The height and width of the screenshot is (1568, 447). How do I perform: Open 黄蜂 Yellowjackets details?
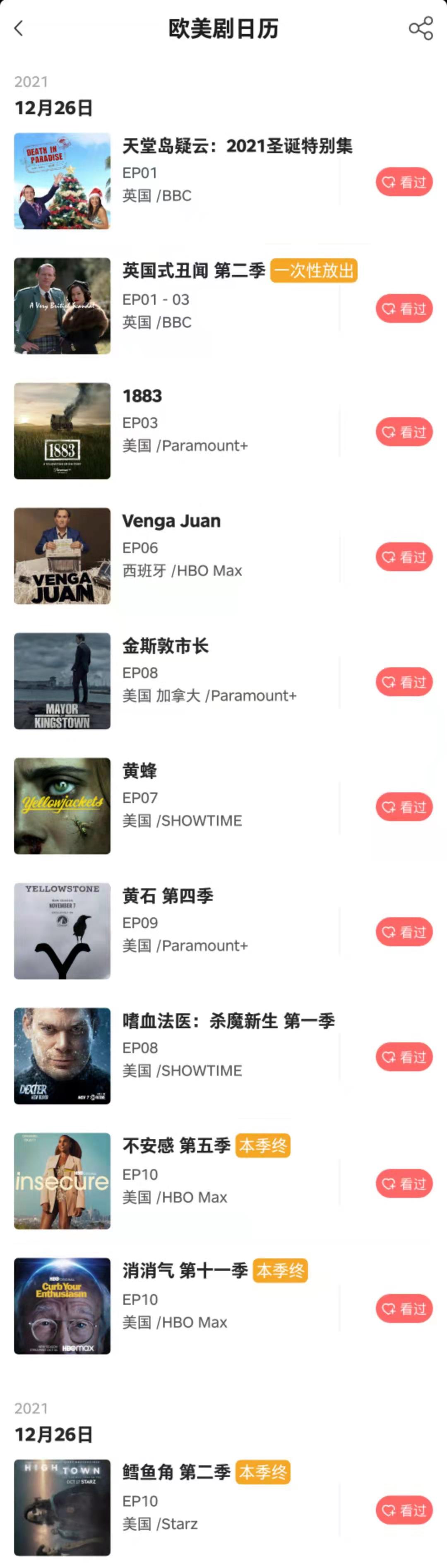[140, 771]
